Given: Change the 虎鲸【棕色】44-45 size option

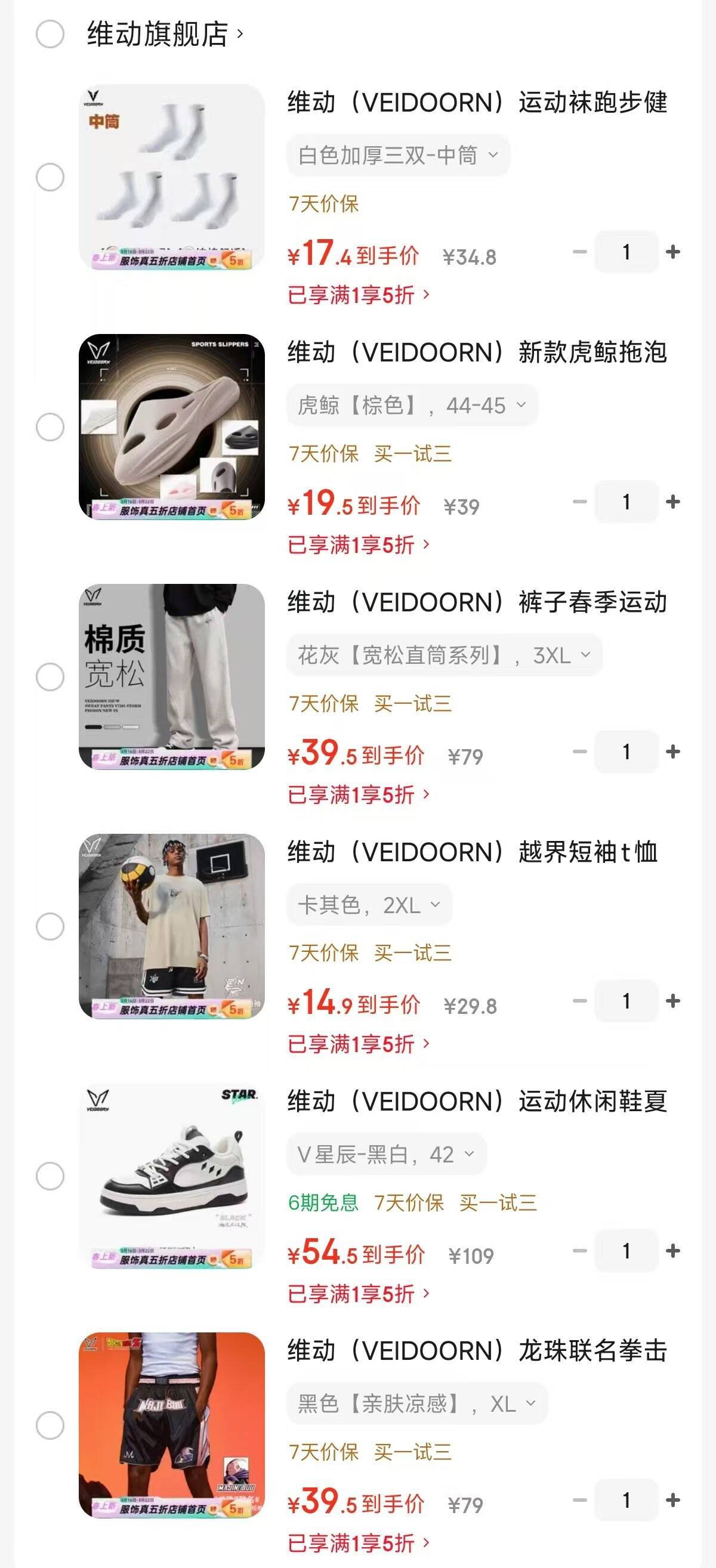Looking at the screenshot, I should (x=412, y=406).
